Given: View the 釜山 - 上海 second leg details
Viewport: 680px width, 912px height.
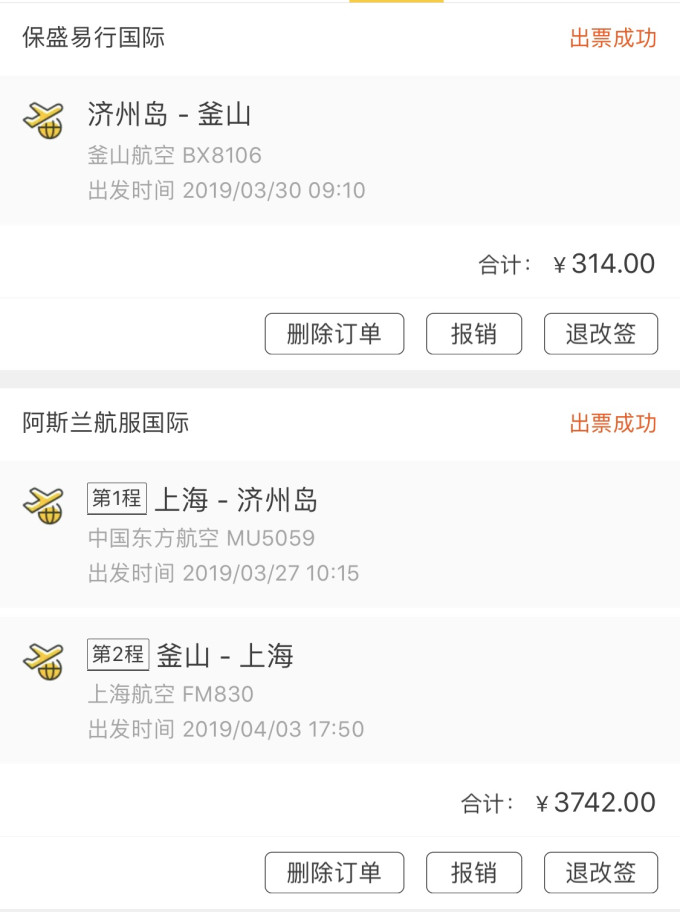Looking at the screenshot, I should [340, 691].
